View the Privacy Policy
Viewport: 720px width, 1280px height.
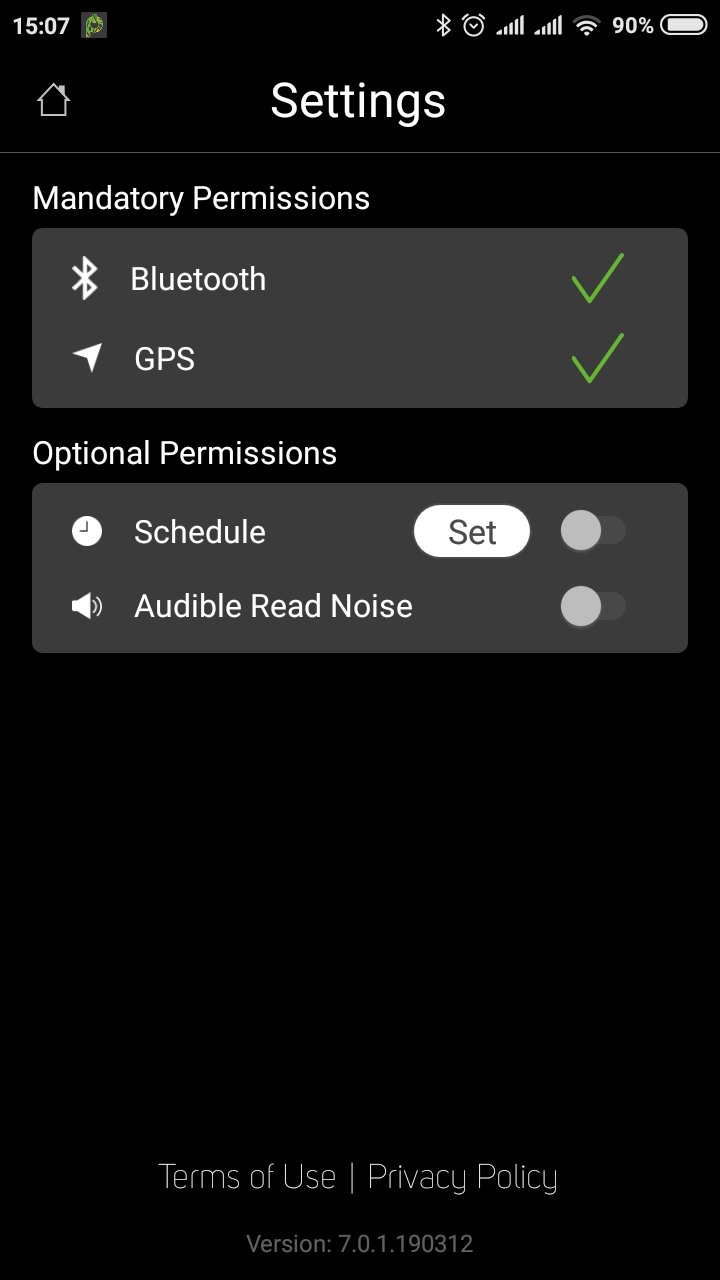point(462,1177)
